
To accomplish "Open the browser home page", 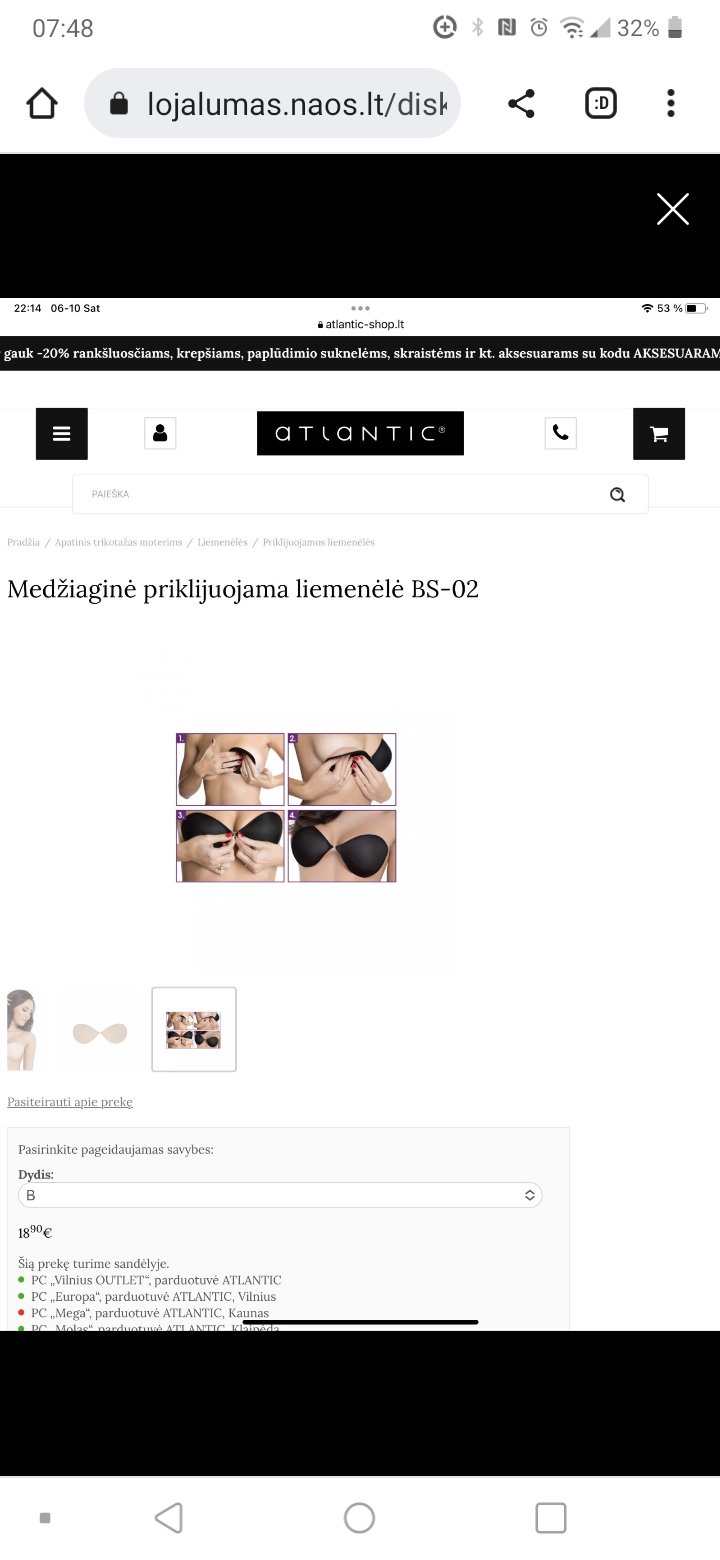I will coord(42,103).
